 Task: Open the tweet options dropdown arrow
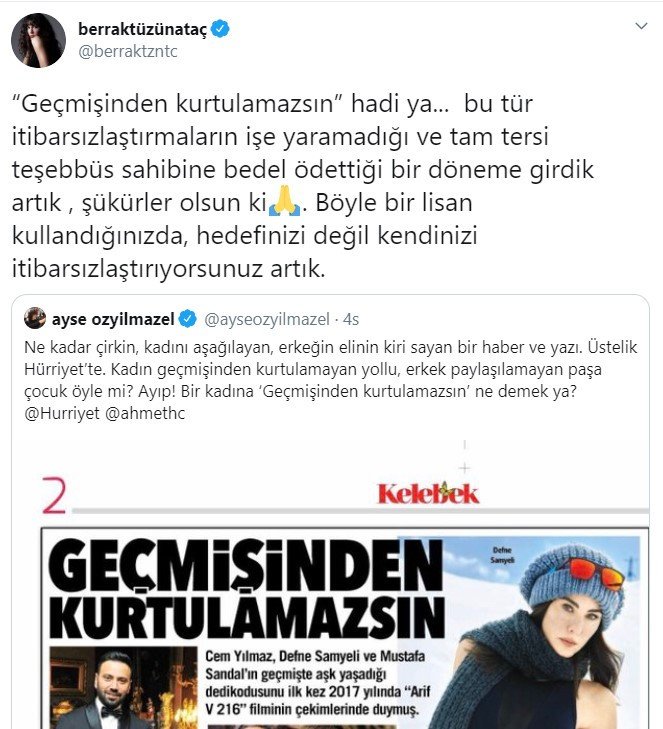coord(640,25)
